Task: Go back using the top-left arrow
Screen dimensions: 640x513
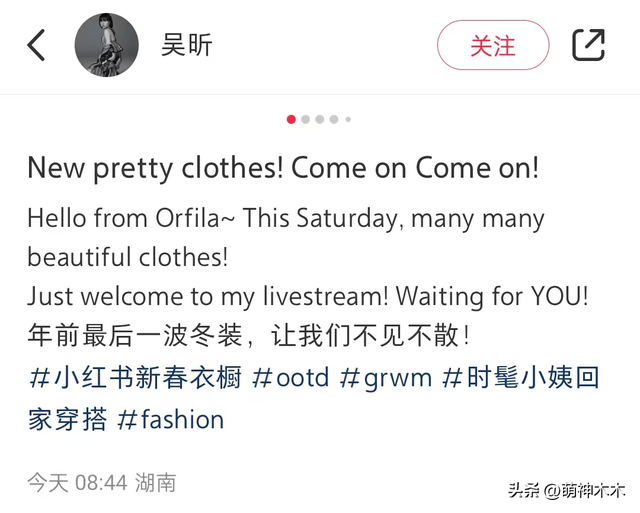Action: click(37, 45)
